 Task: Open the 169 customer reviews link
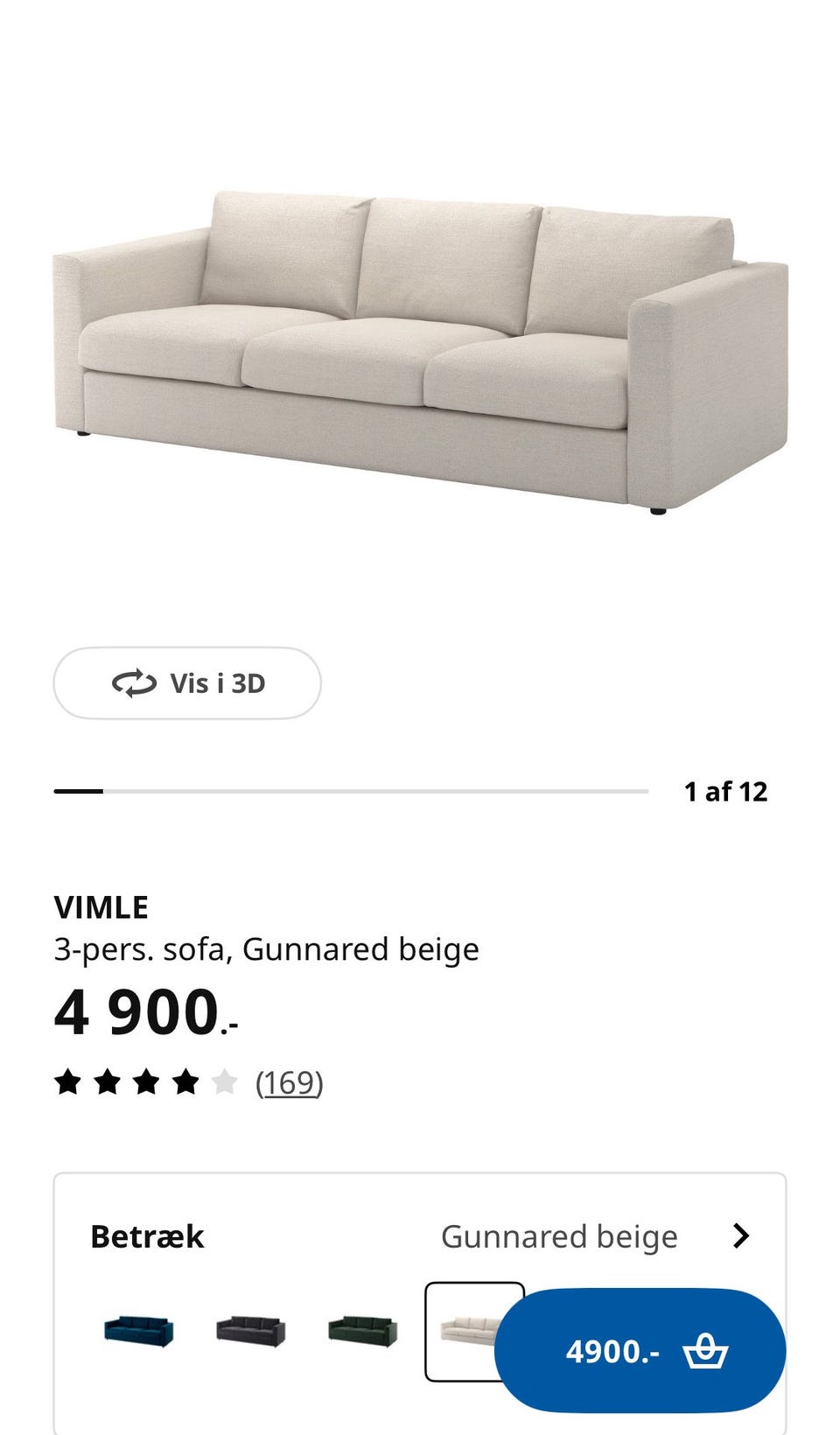tap(289, 1081)
